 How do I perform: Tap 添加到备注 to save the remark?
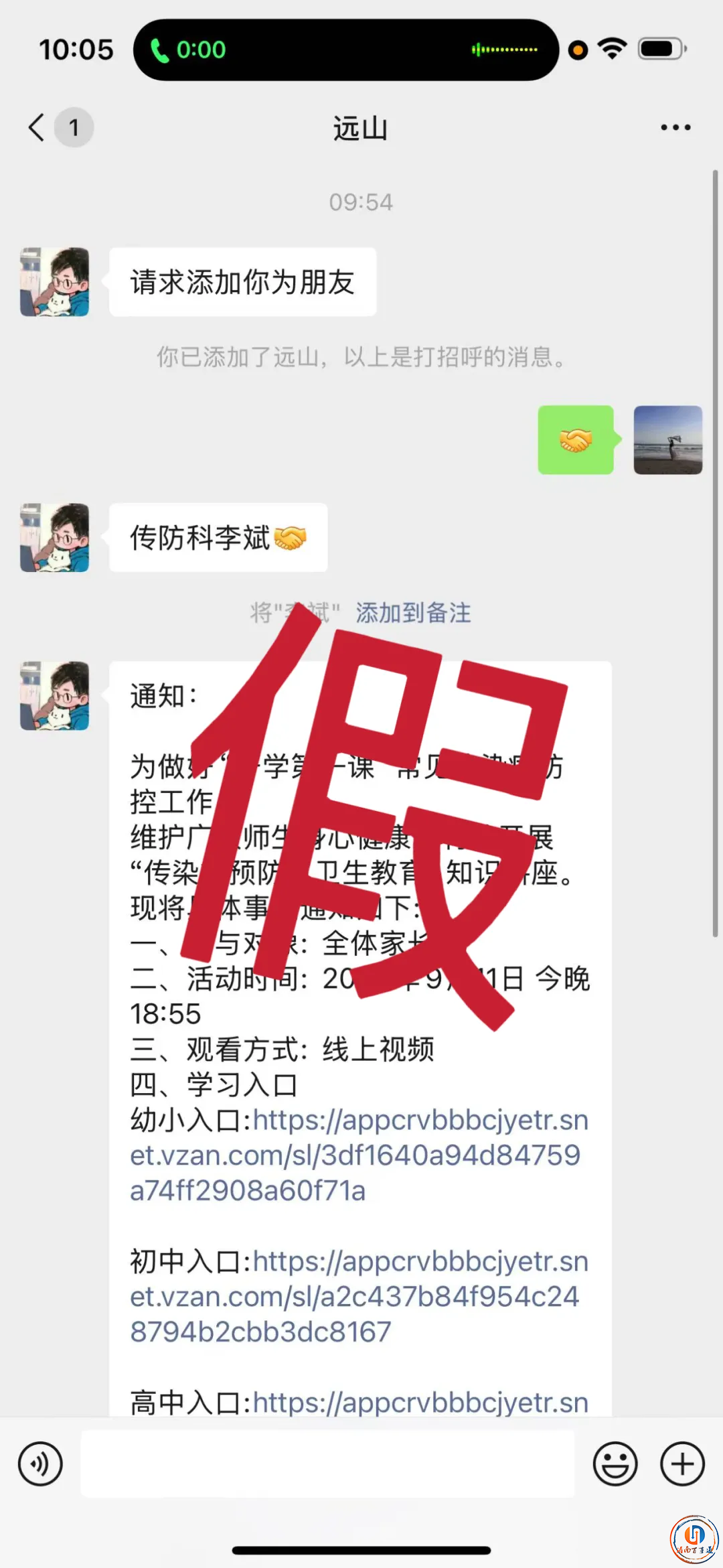click(413, 613)
